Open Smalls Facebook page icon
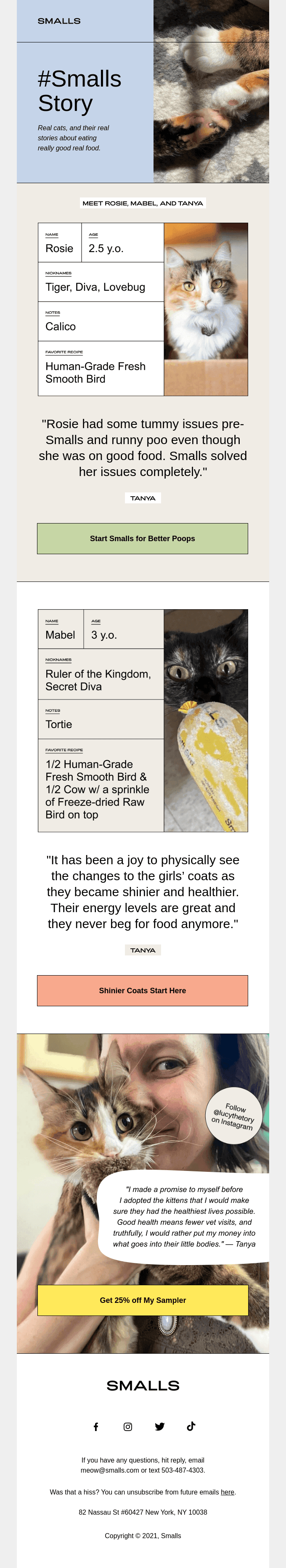This screenshot has height=1568, width=286. (x=96, y=1426)
